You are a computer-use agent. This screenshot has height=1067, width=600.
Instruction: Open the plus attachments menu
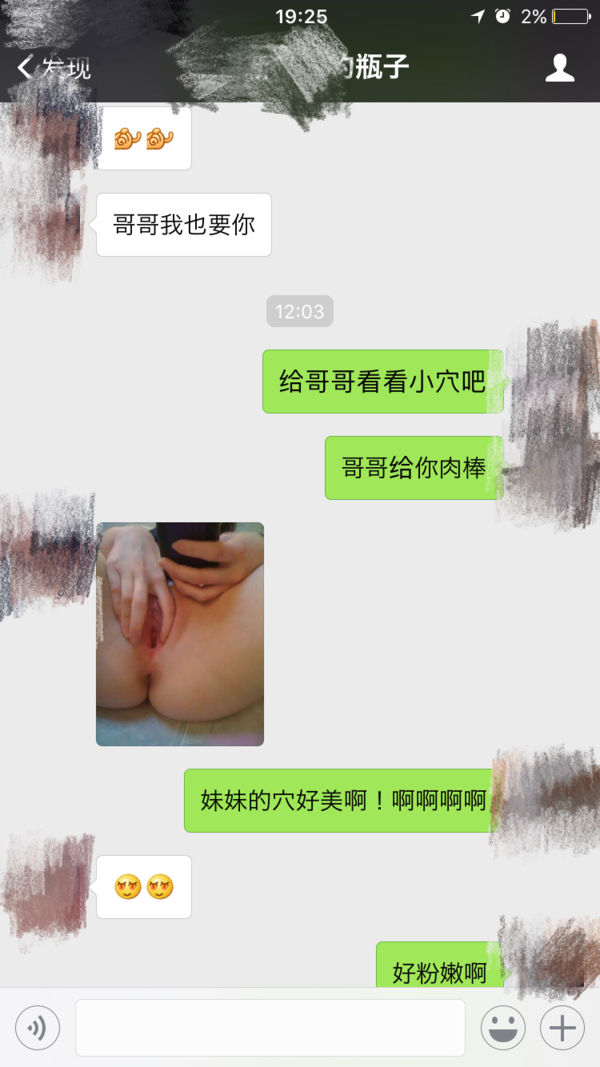562,1027
